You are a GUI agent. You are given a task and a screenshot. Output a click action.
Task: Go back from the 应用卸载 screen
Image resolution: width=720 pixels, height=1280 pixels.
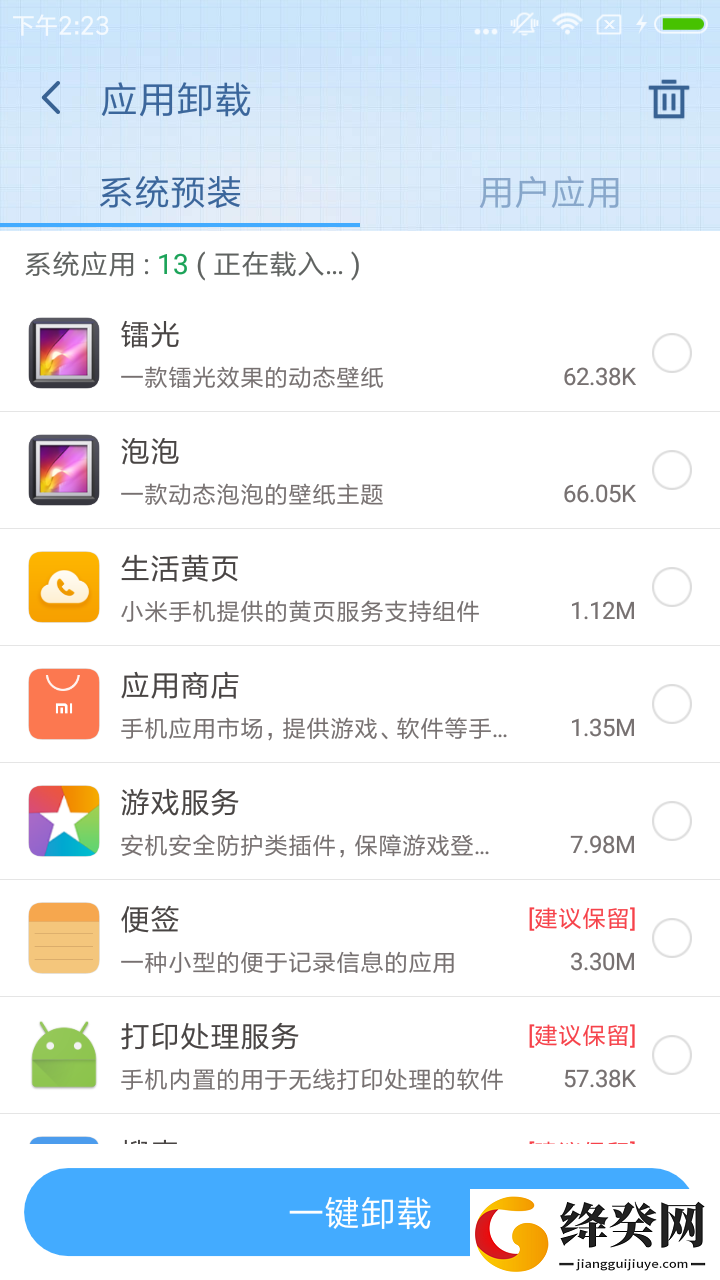[51, 98]
